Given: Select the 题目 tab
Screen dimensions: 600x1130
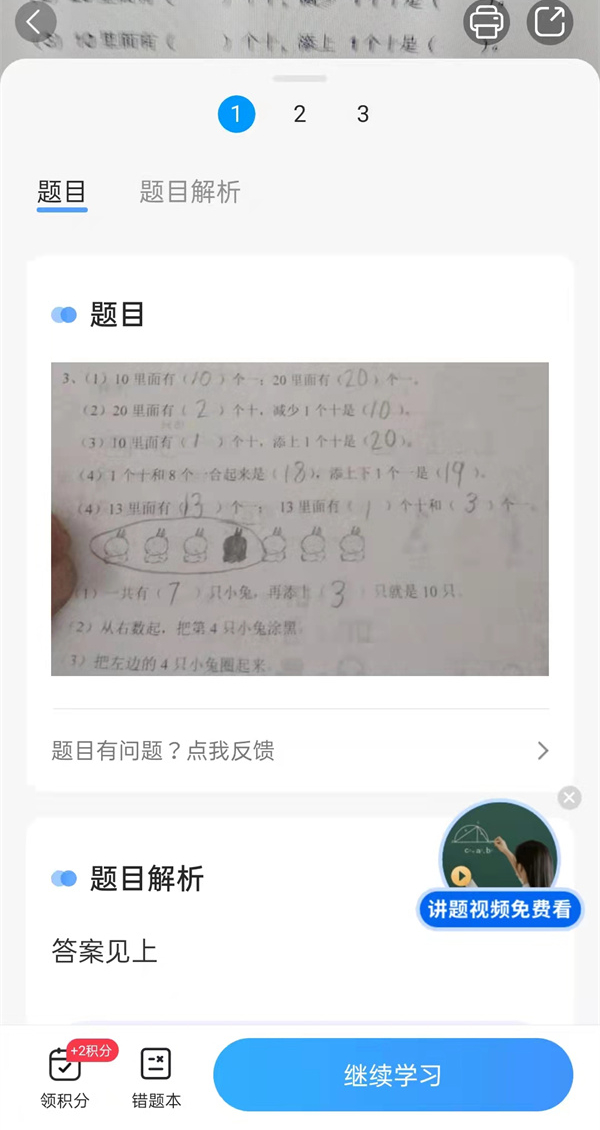Looking at the screenshot, I should (62, 192).
